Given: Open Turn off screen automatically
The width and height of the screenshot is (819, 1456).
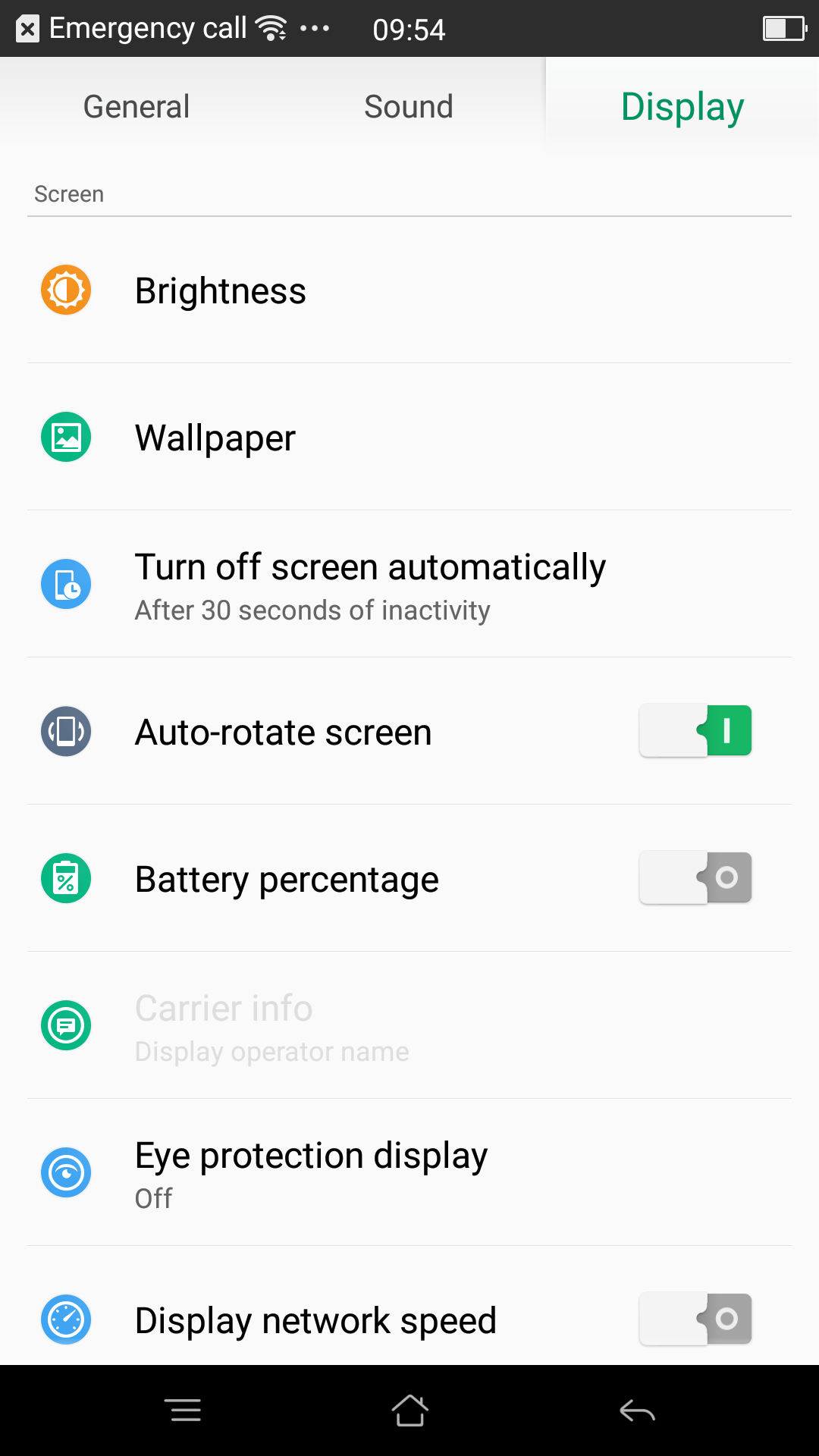Looking at the screenshot, I should pos(409,585).
